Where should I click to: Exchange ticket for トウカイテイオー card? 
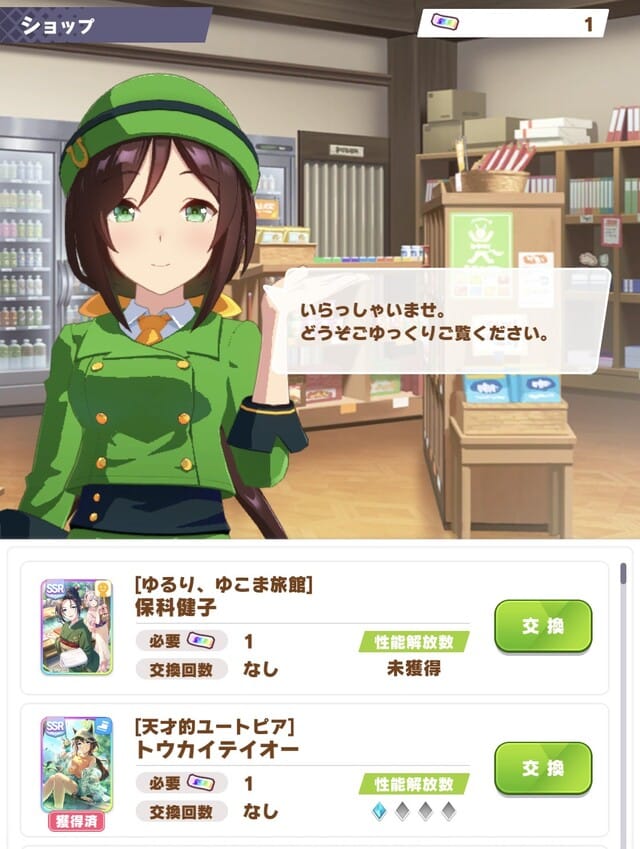coord(543,768)
